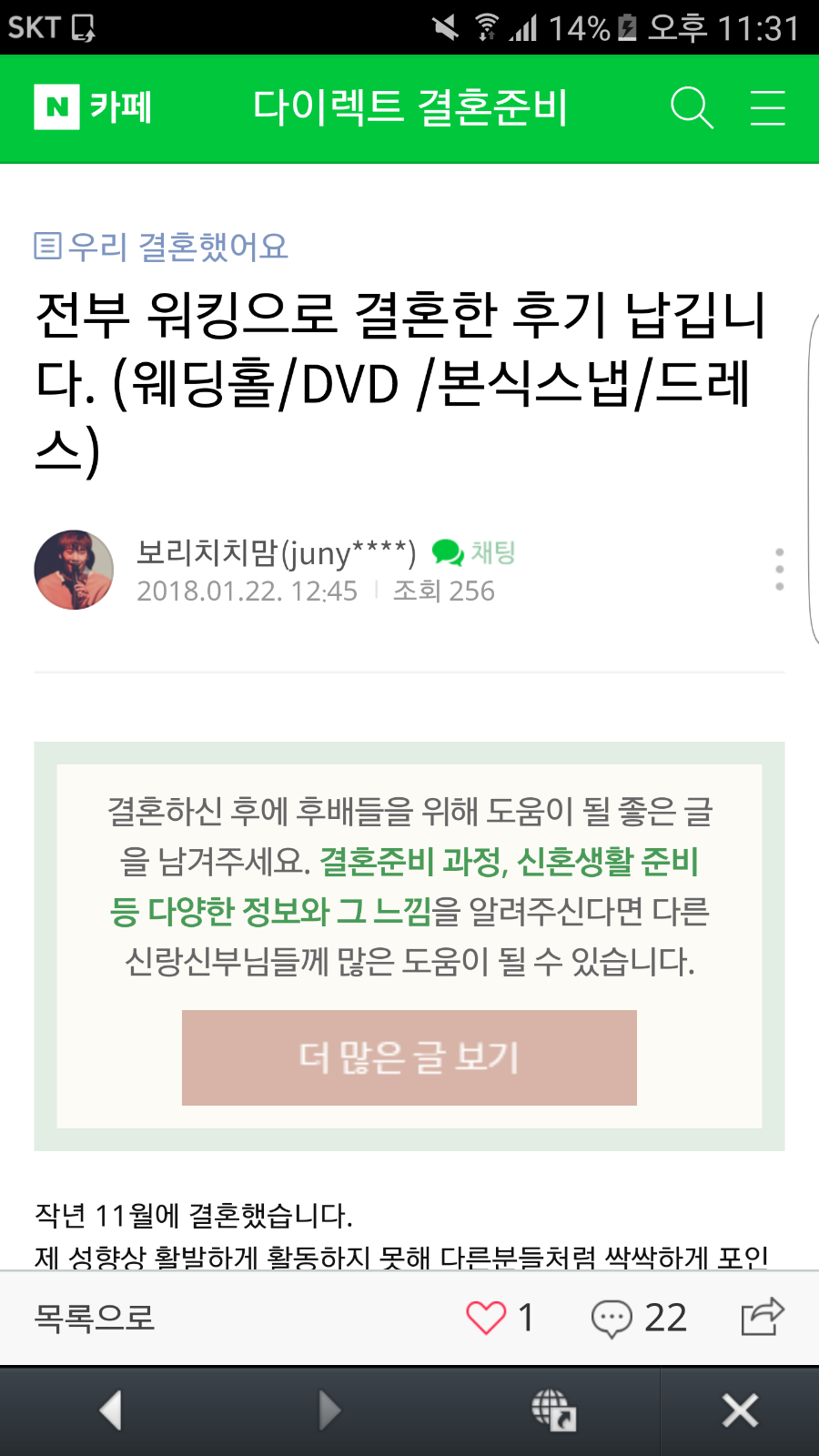Open the hamburger menu
Viewport: 819px width, 1456px height.
[767, 108]
